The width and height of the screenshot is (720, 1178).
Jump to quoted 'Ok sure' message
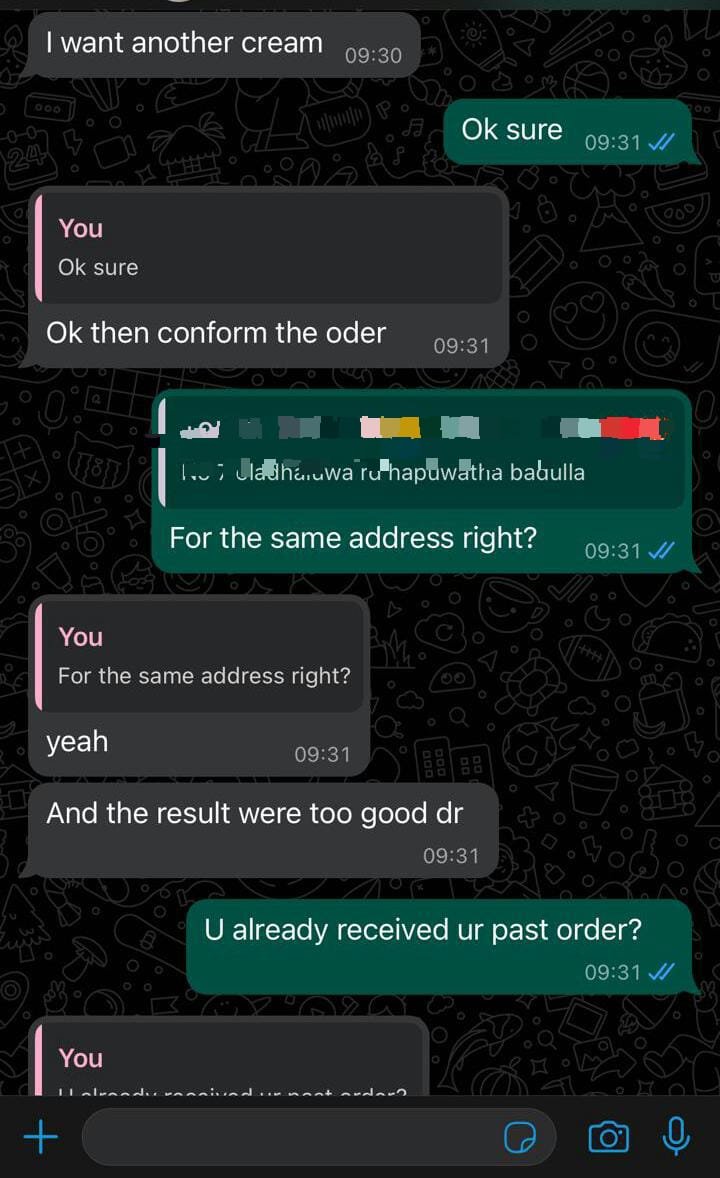269,248
